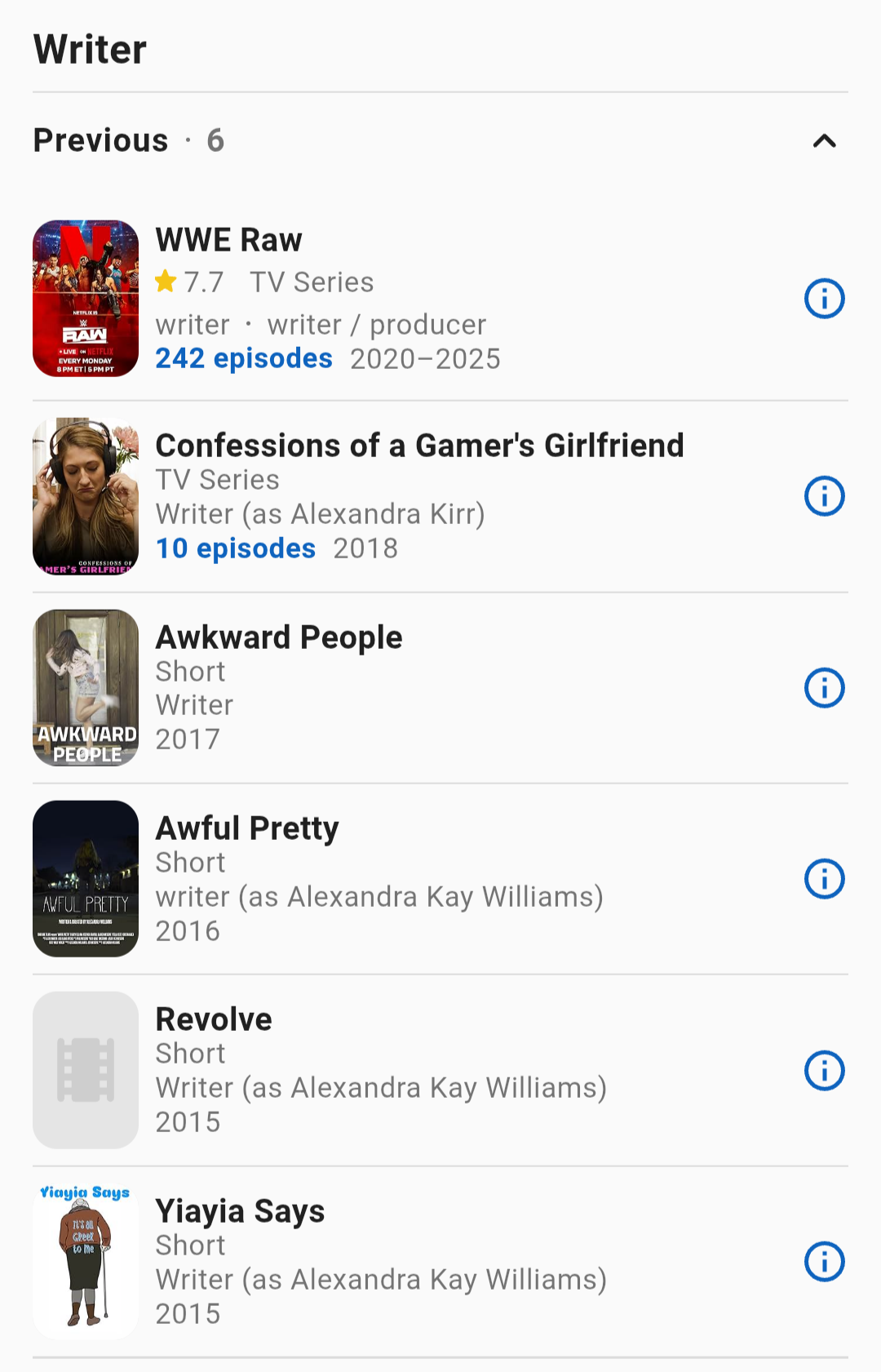Select the Yiayia Says poster thumbnail
This screenshot has width=881, height=1372.
86,1262
